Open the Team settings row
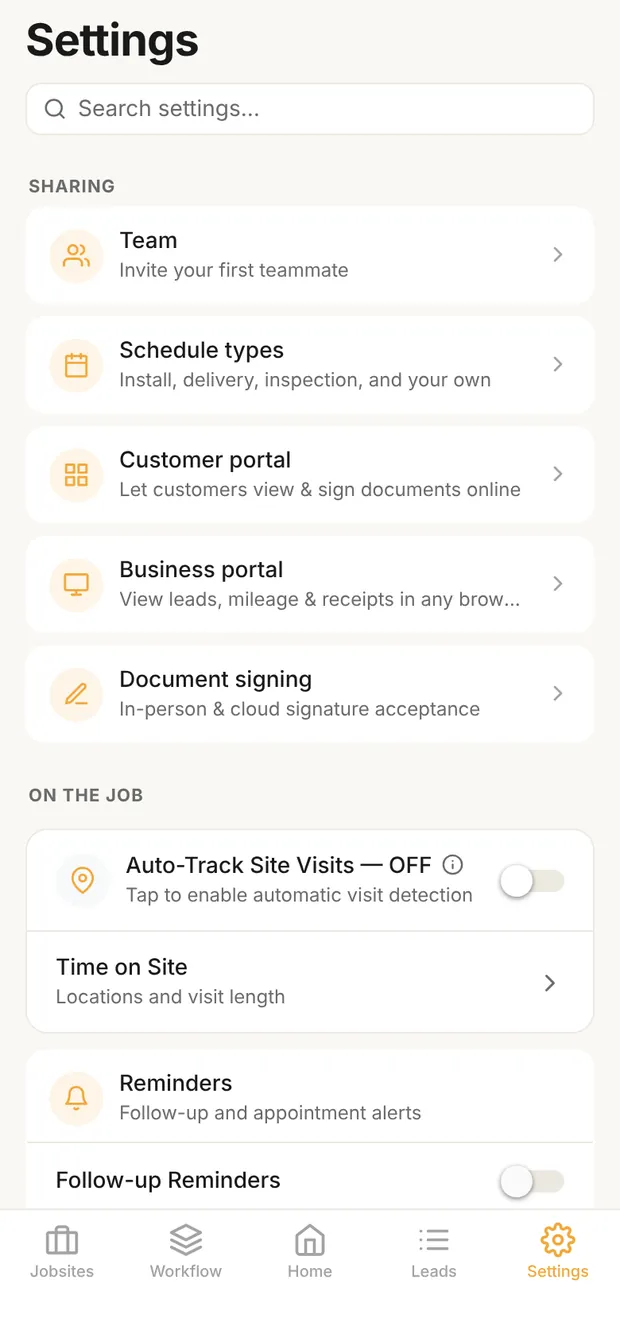 [x=310, y=255]
